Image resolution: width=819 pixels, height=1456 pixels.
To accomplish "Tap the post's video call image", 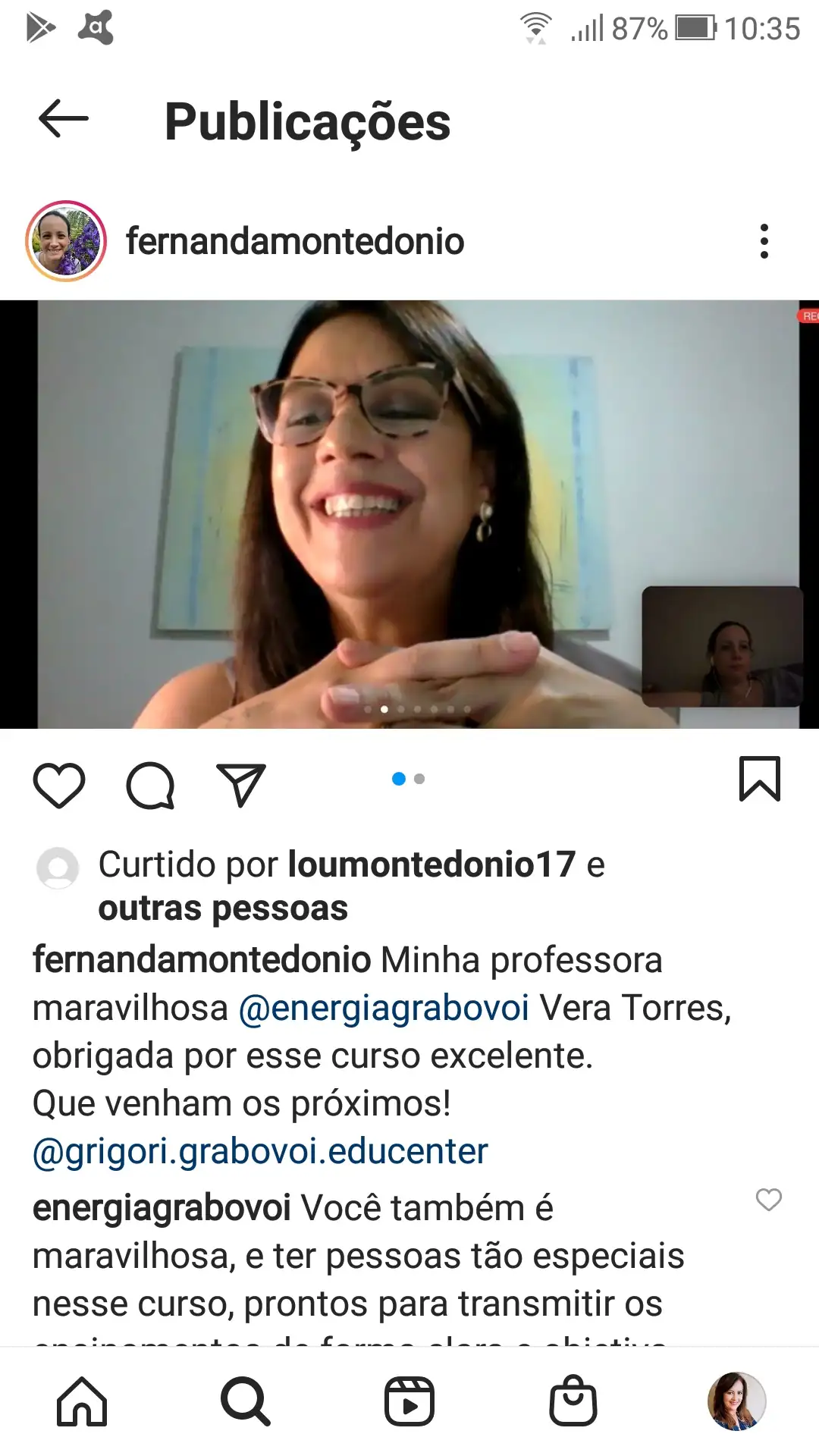I will 409,514.
